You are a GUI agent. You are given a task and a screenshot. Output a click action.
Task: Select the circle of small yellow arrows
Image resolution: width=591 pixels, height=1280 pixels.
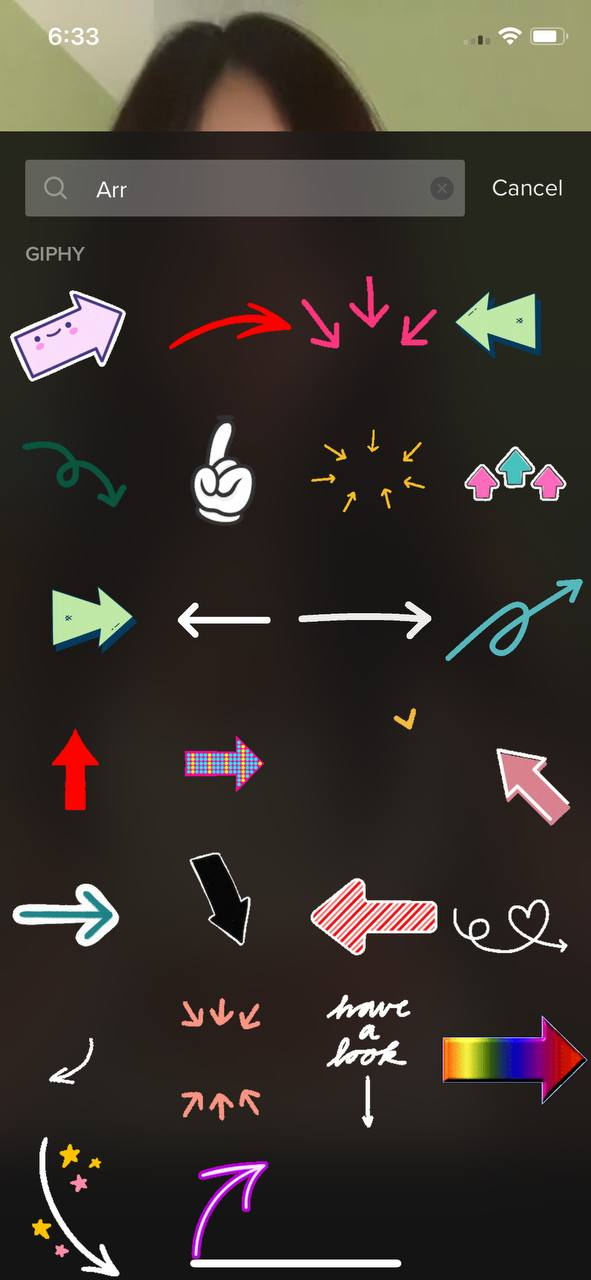coord(368,470)
